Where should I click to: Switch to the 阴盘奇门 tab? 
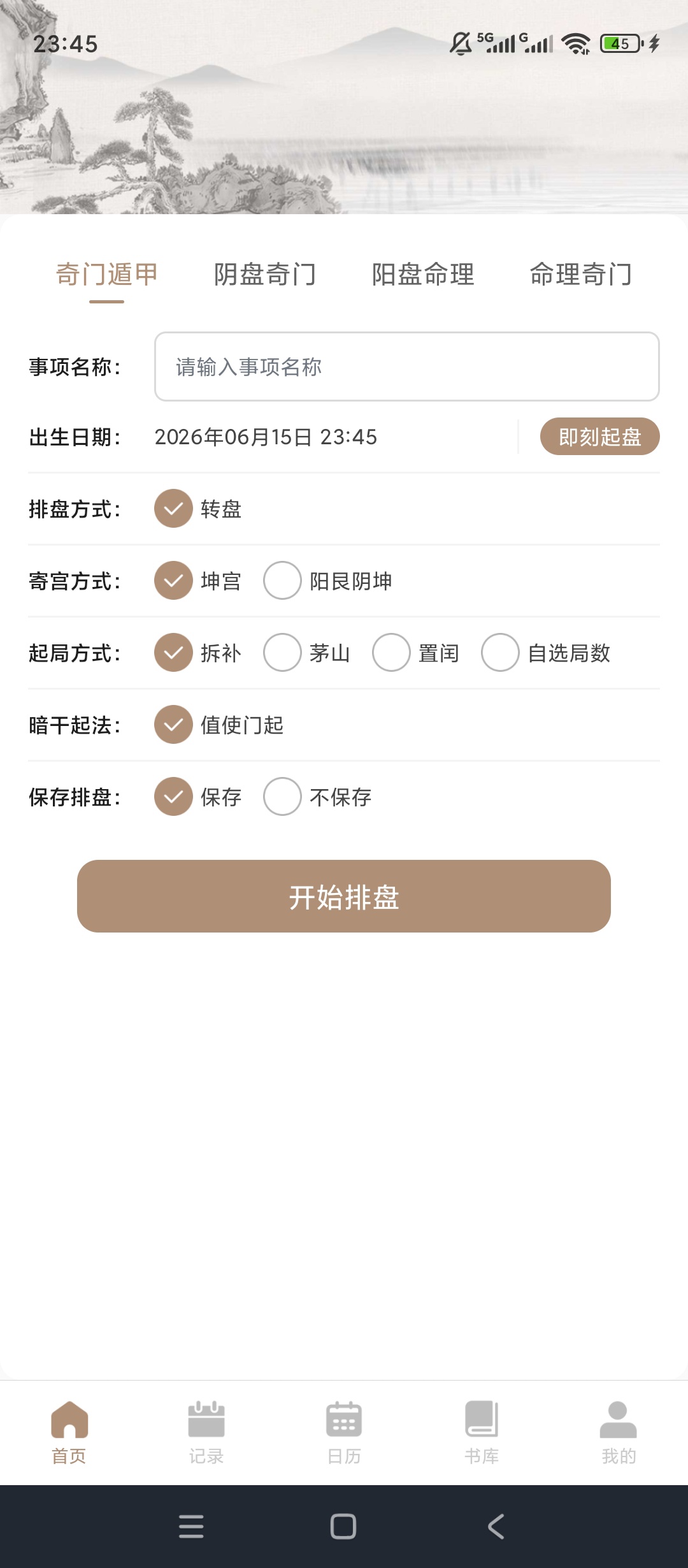(265, 275)
